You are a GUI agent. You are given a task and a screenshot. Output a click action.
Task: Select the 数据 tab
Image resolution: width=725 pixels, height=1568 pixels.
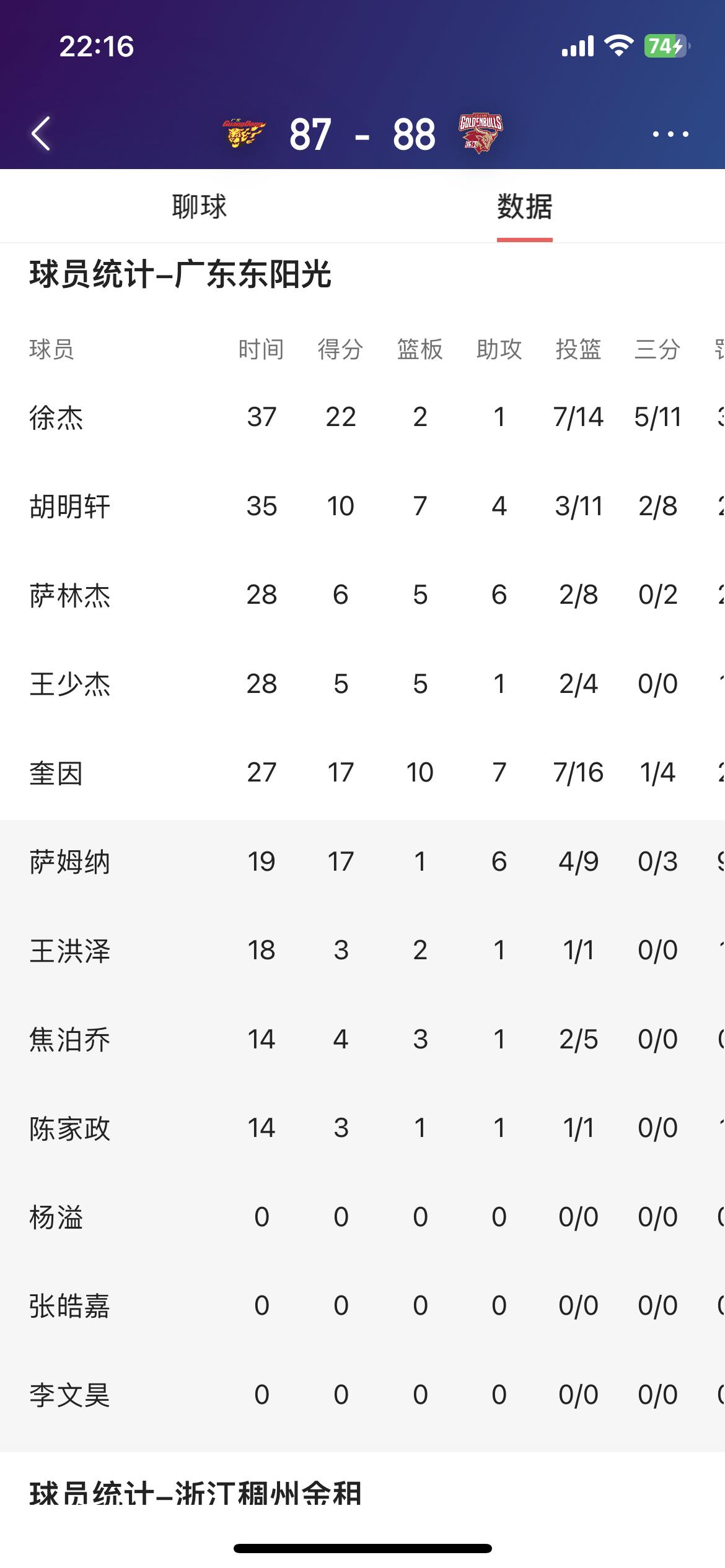tap(524, 206)
